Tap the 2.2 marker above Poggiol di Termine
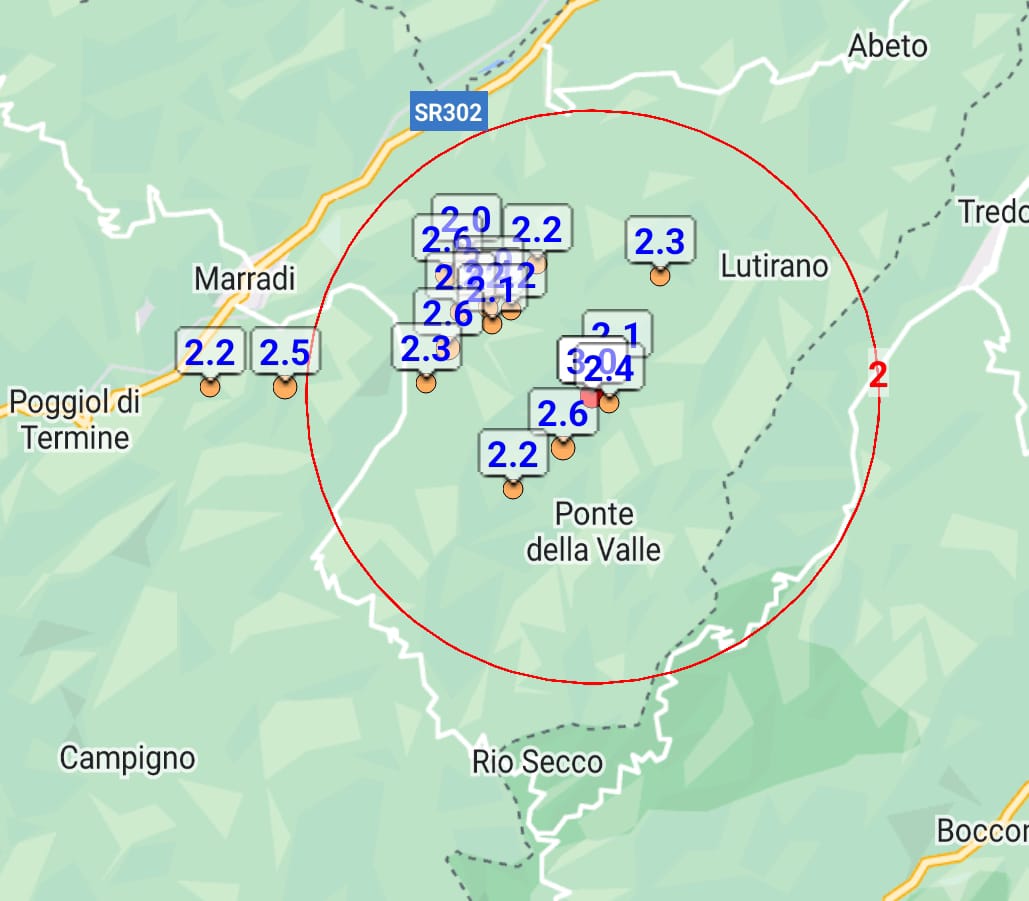 point(210,353)
